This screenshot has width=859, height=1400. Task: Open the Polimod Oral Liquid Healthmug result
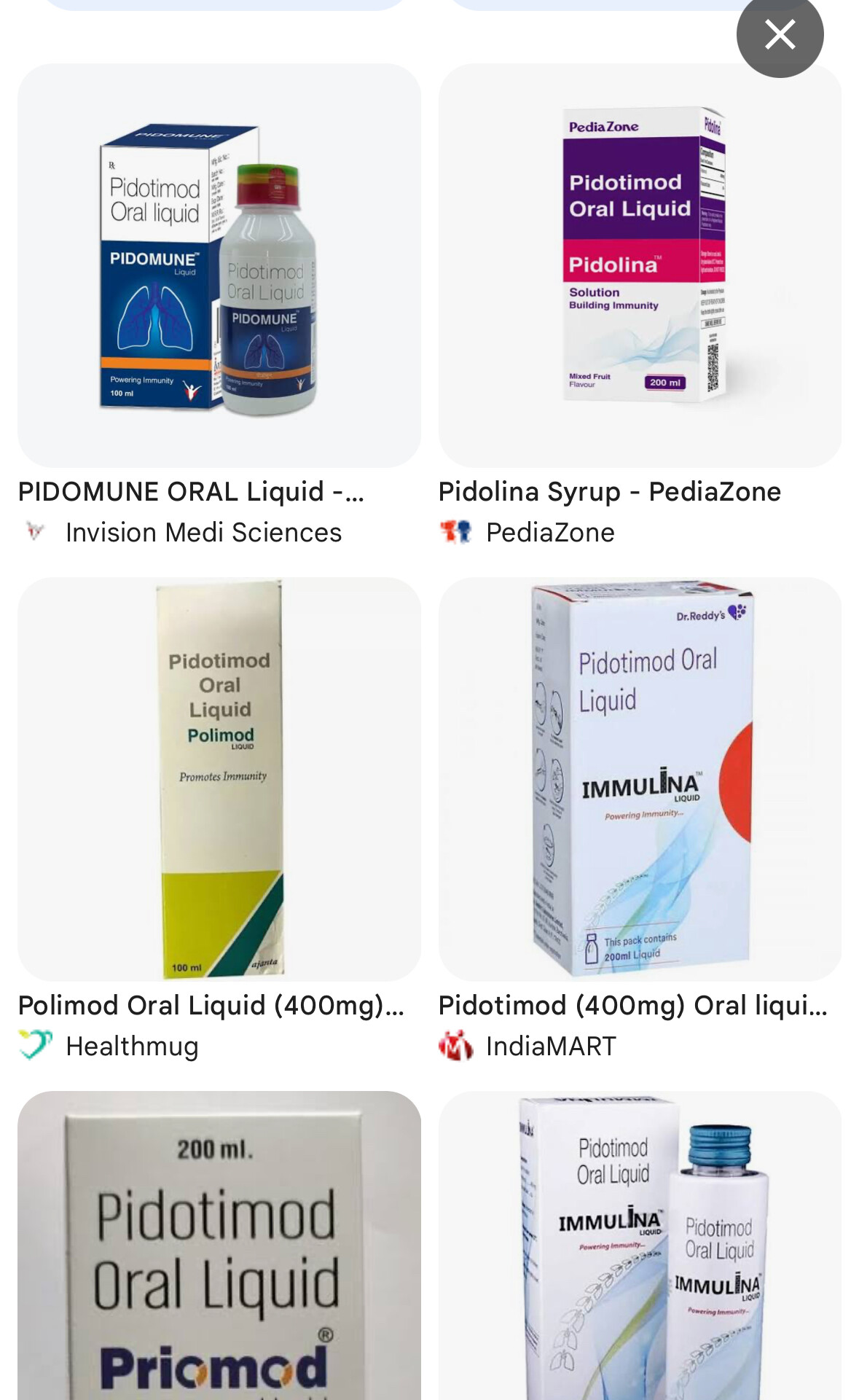click(x=219, y=778)
